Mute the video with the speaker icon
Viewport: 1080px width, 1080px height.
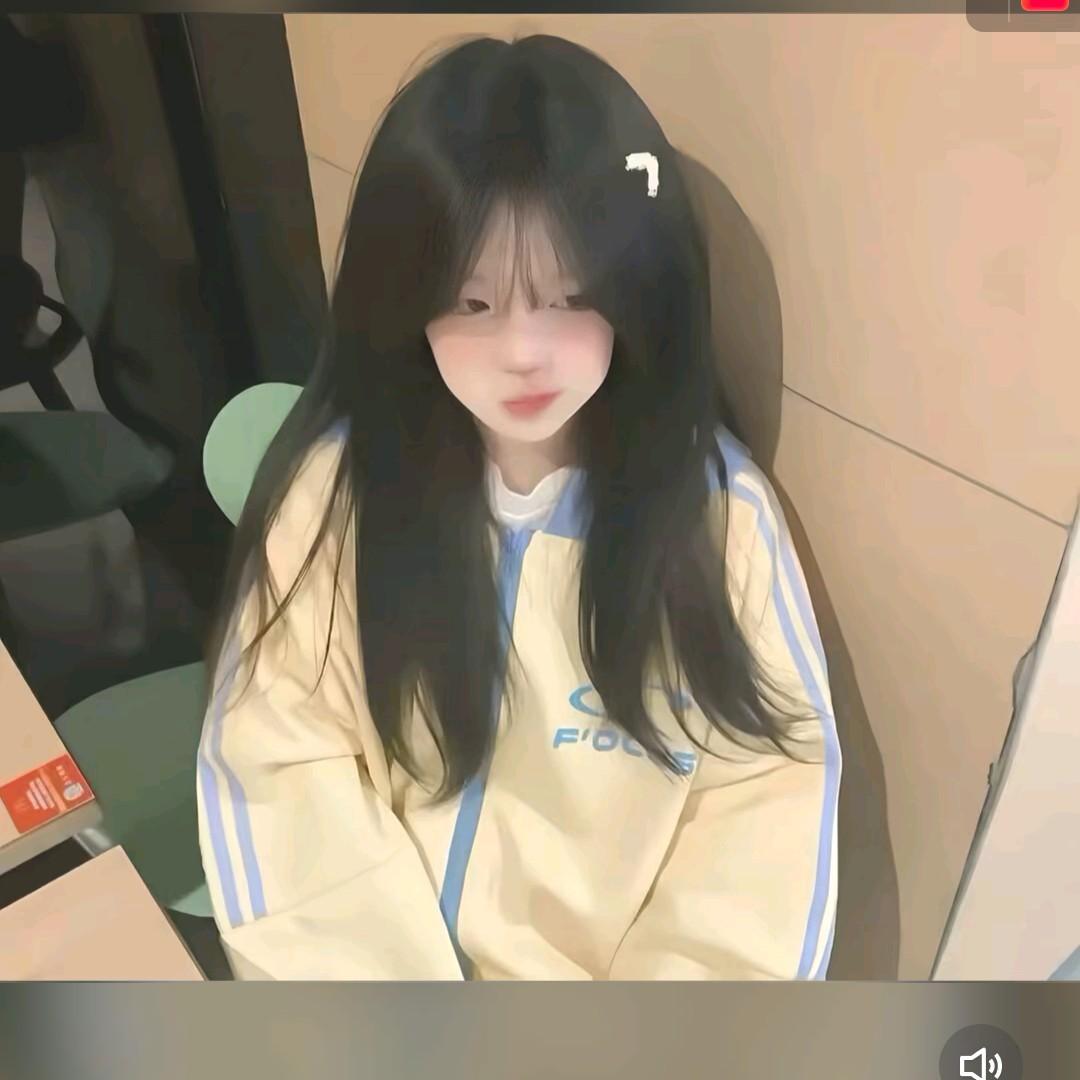pyautogui.click(x=980, y=1062)
